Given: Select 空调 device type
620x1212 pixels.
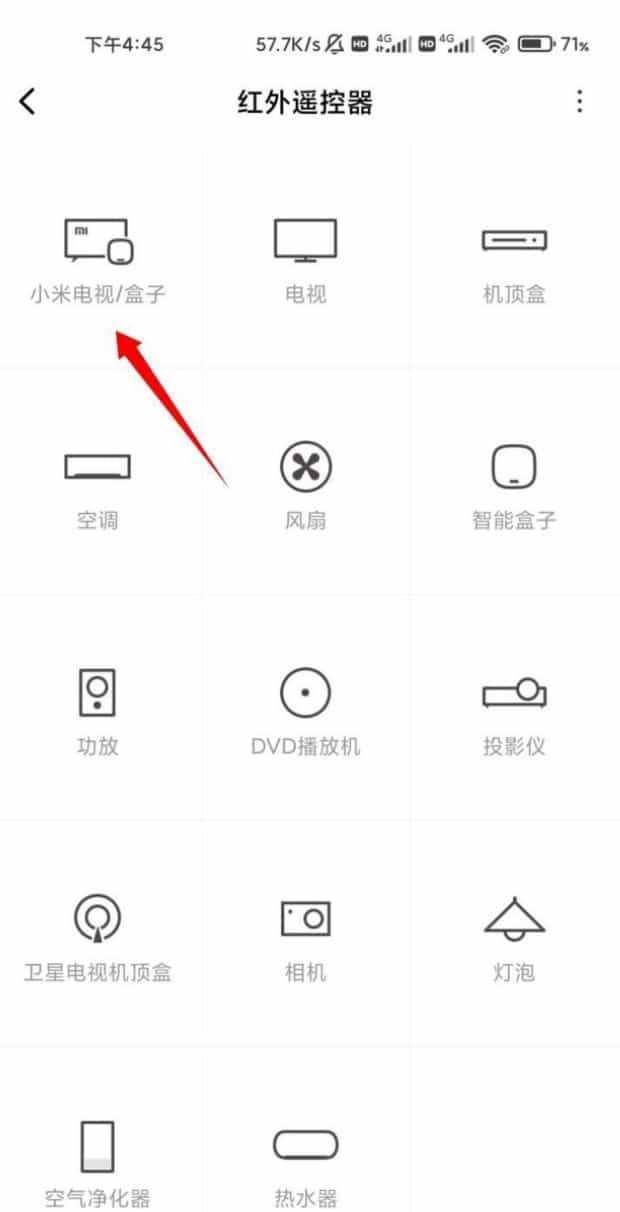Looking at the screenshot, I should click(x=97, y=486).
